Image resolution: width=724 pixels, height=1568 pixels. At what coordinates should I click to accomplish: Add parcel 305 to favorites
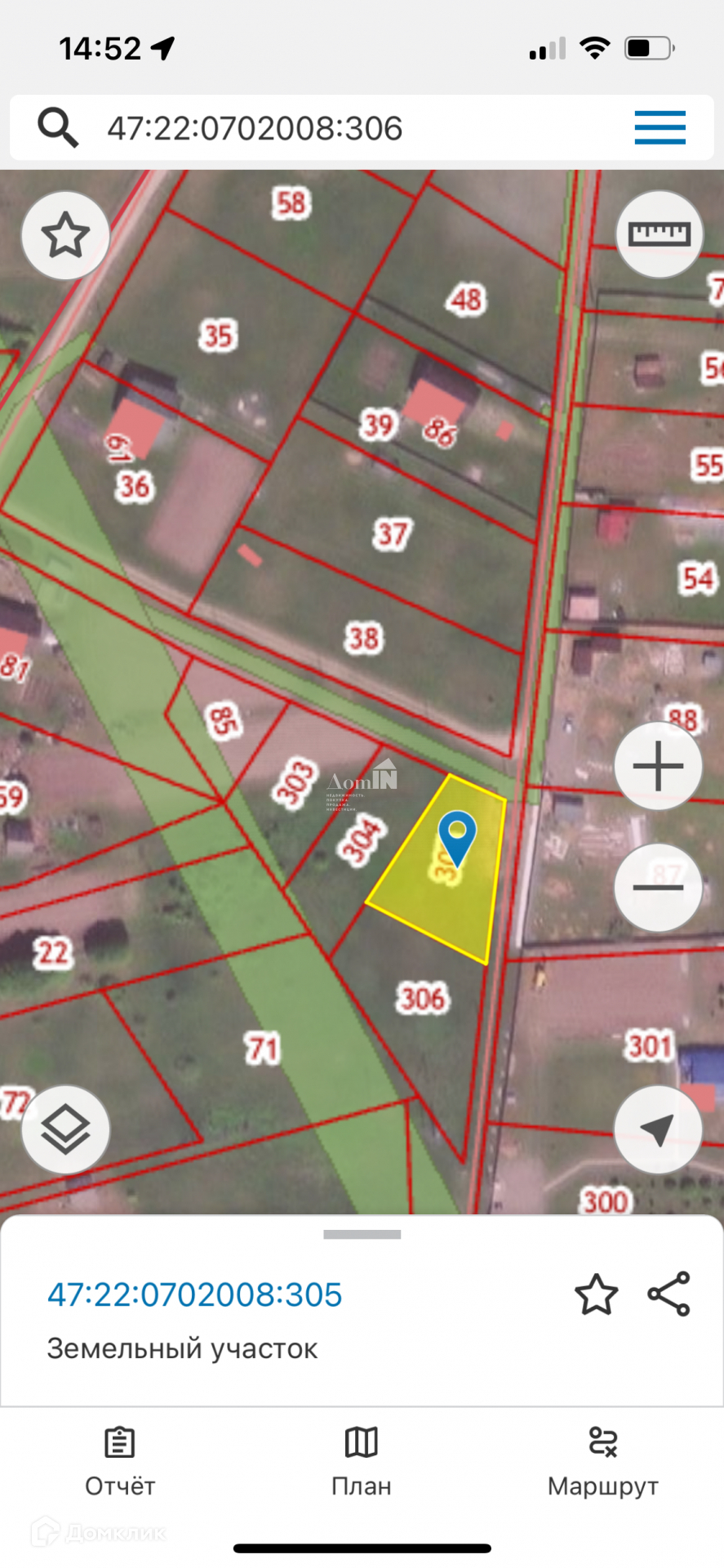[x=596, y=1295]
